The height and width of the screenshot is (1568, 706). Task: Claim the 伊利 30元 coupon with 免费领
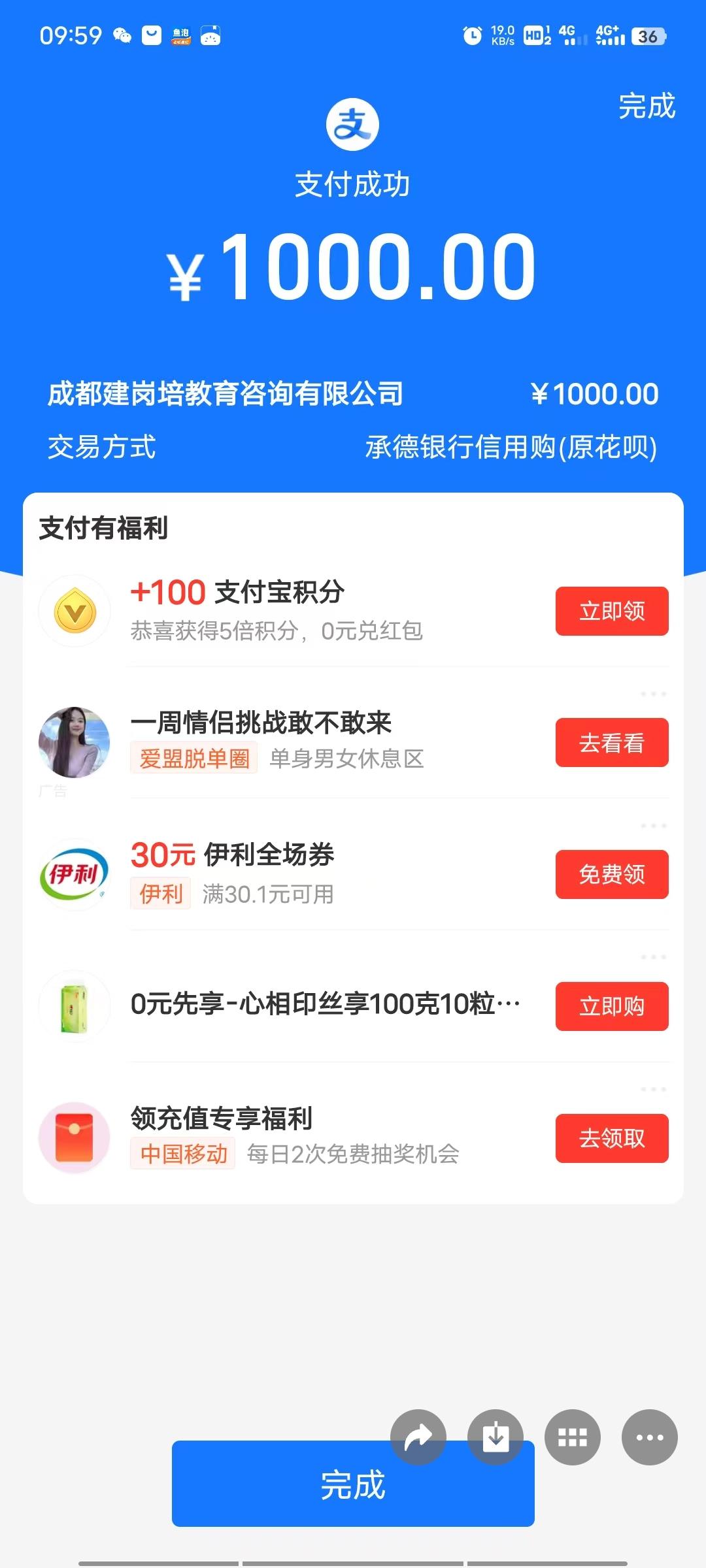click(612, 874)
